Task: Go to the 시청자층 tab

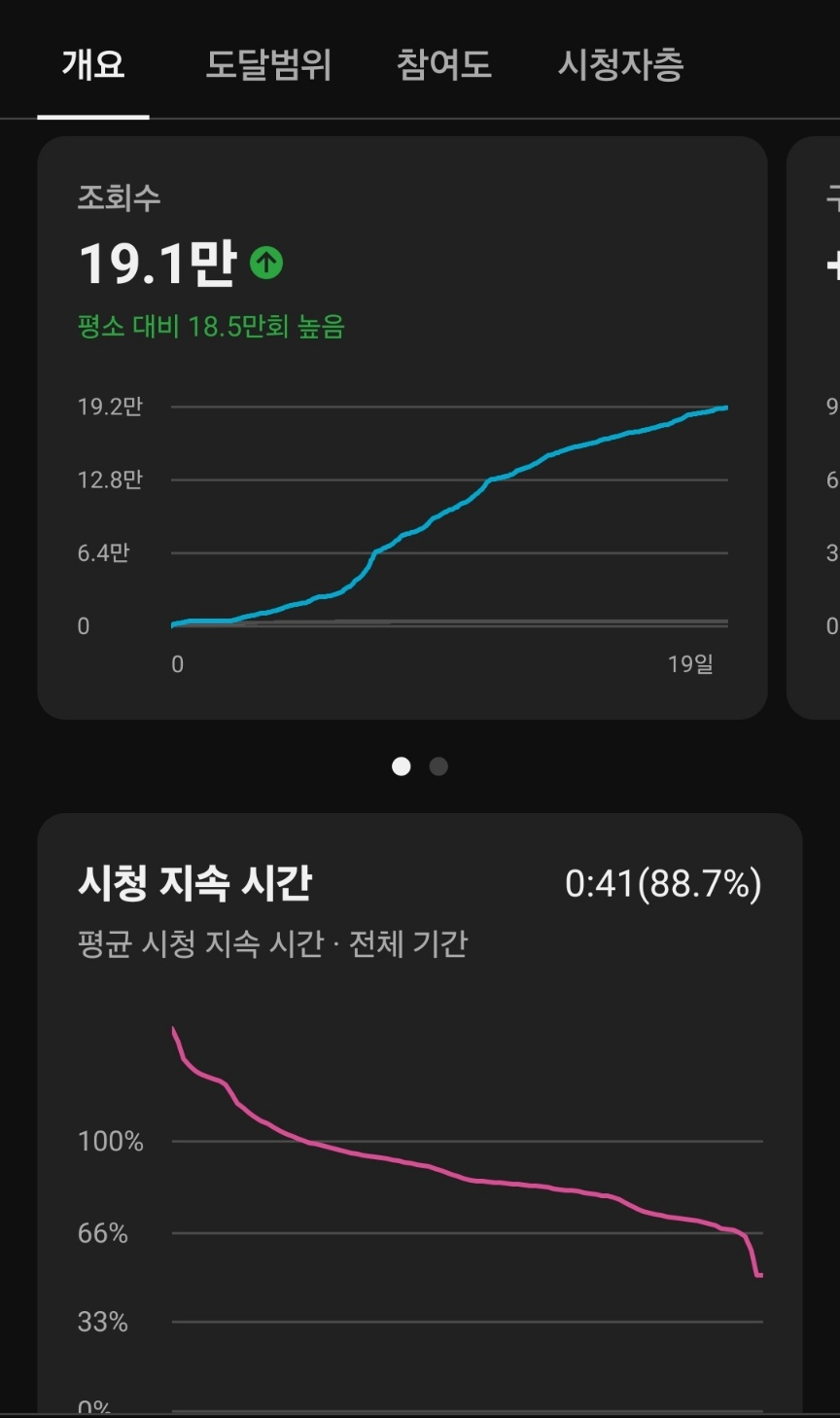Action: click(x=620, y=65)
